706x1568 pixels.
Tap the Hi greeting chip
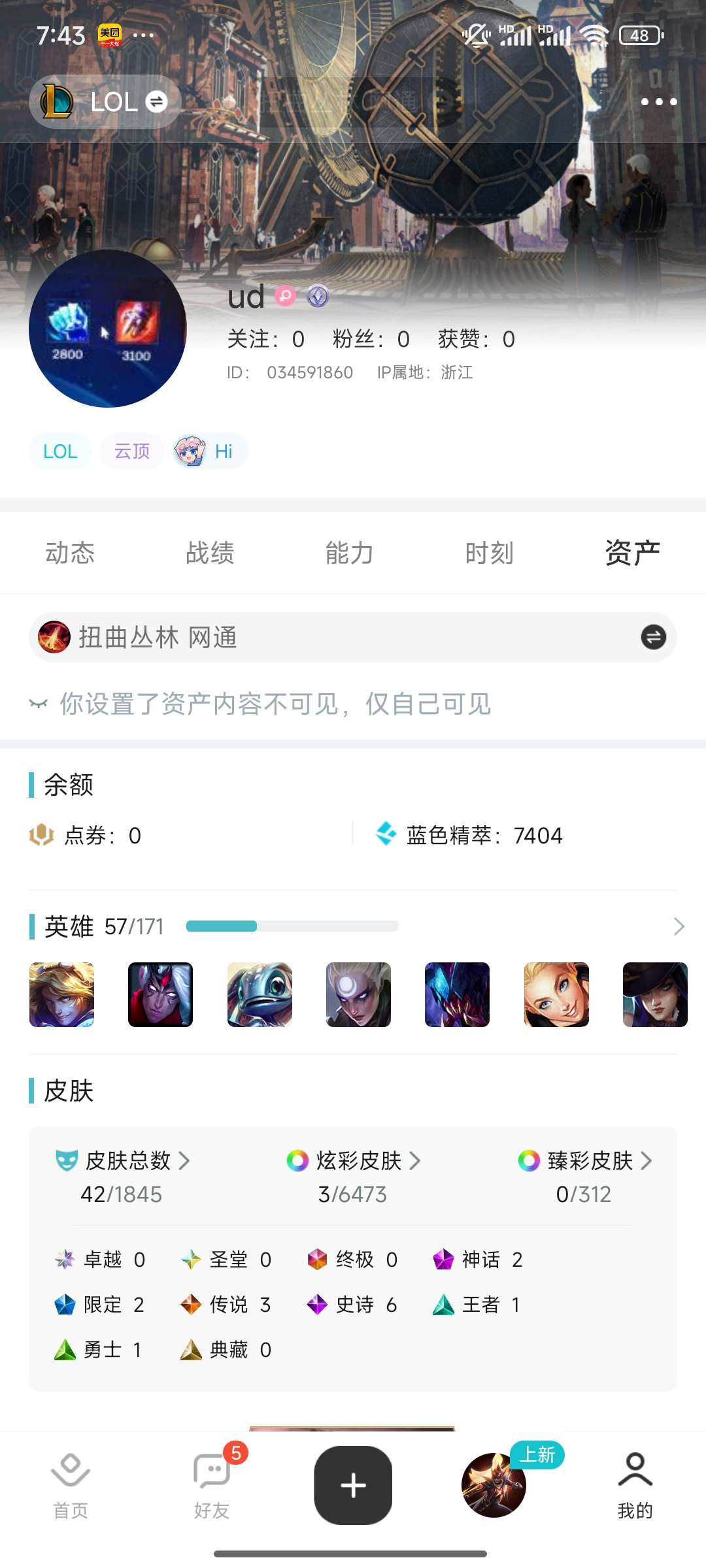(210, 451)
